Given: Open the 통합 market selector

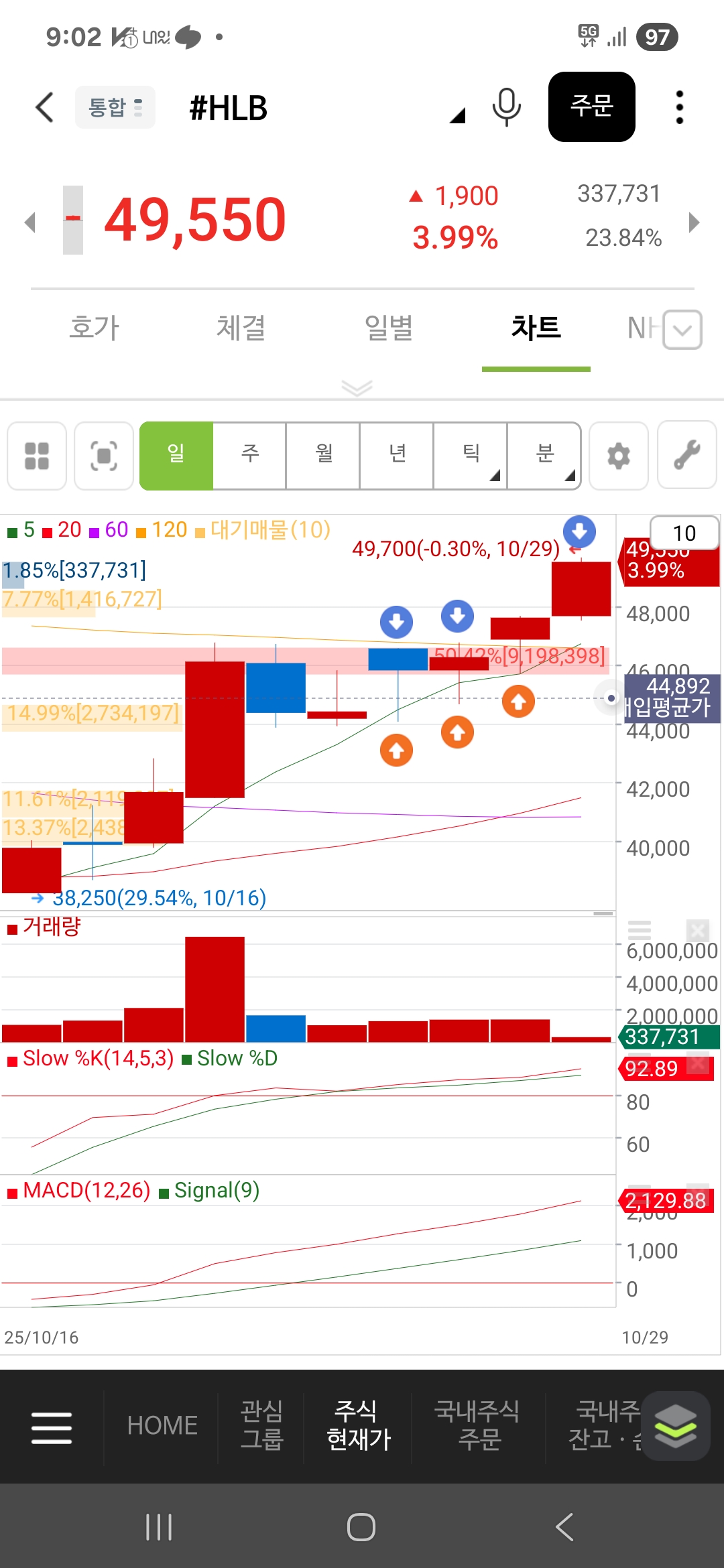Looking at the screenshot, I should 115,107.
